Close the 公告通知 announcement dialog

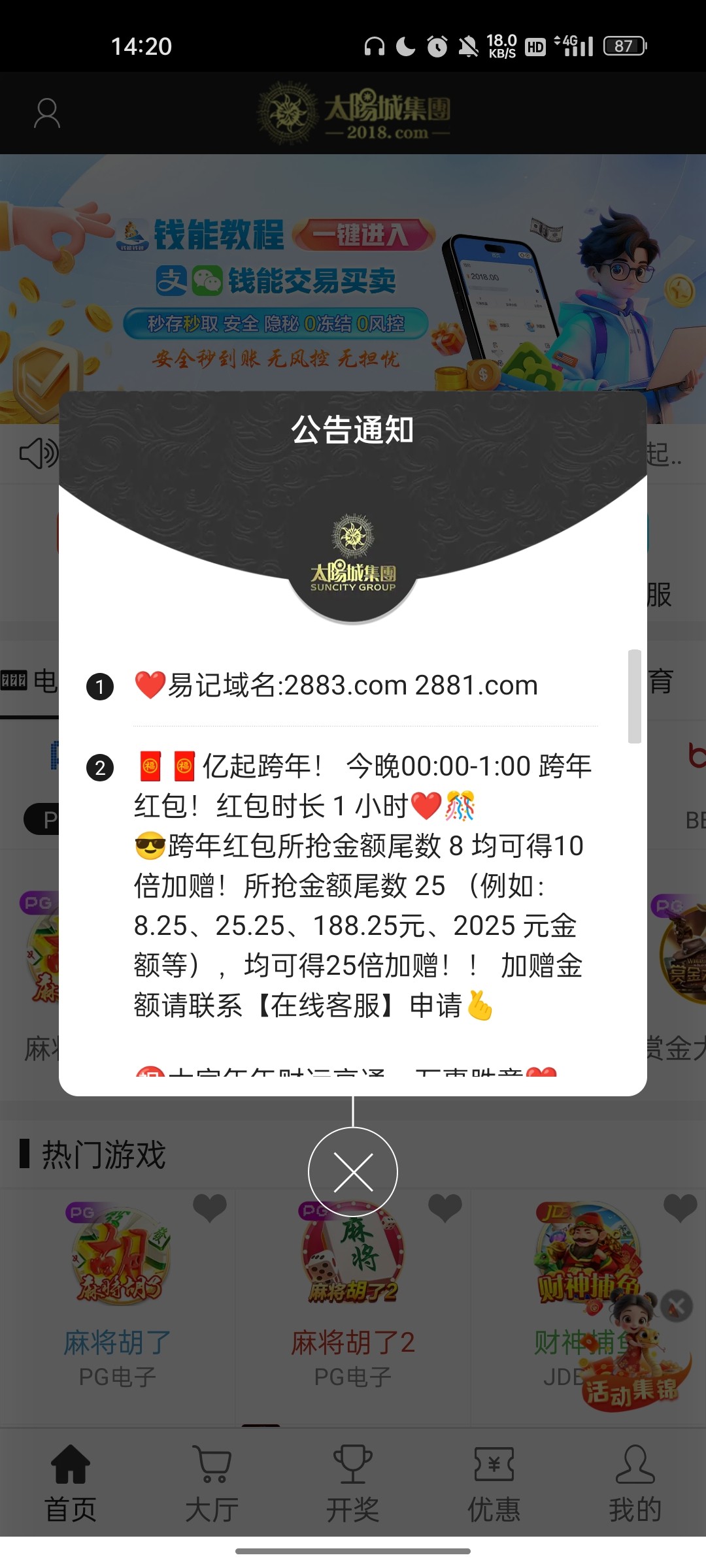coord(353,1172)
